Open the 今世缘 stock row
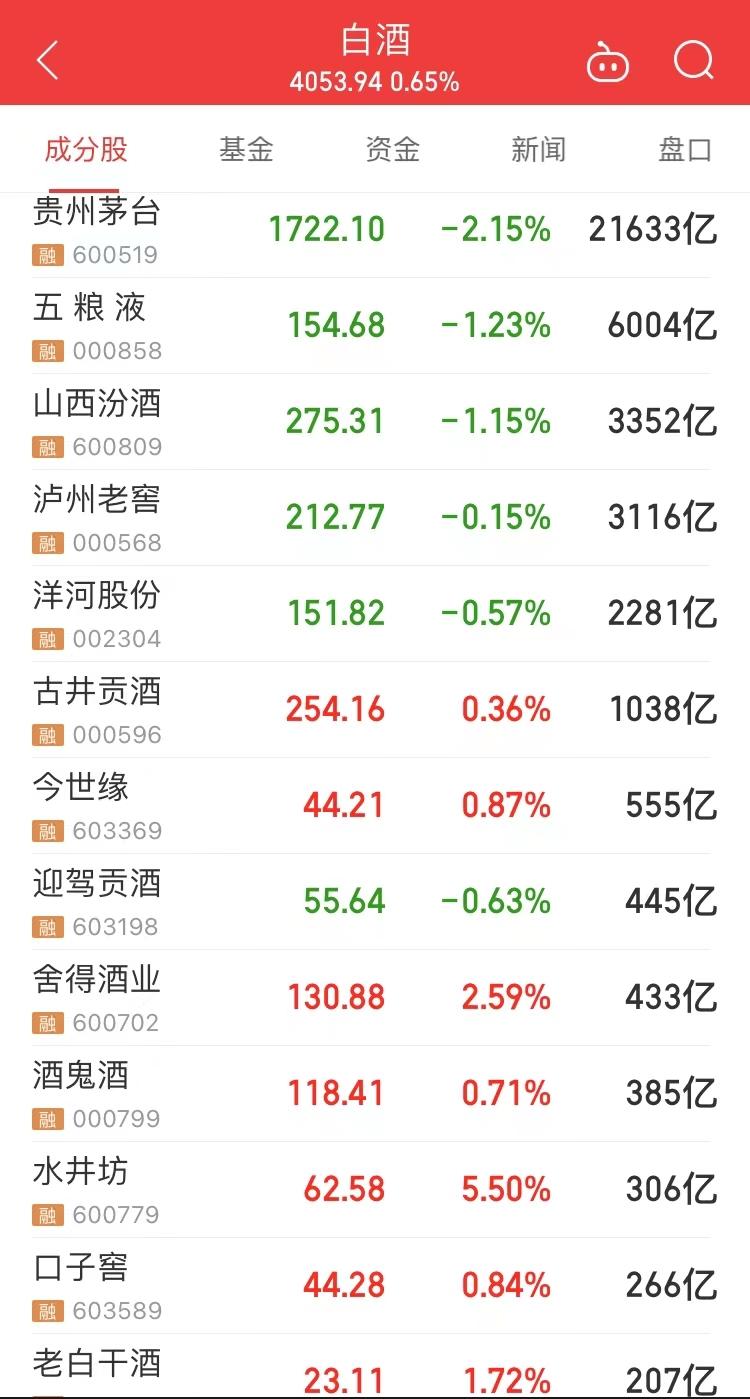Screen dimensions: 750x1399 point(375,806)
